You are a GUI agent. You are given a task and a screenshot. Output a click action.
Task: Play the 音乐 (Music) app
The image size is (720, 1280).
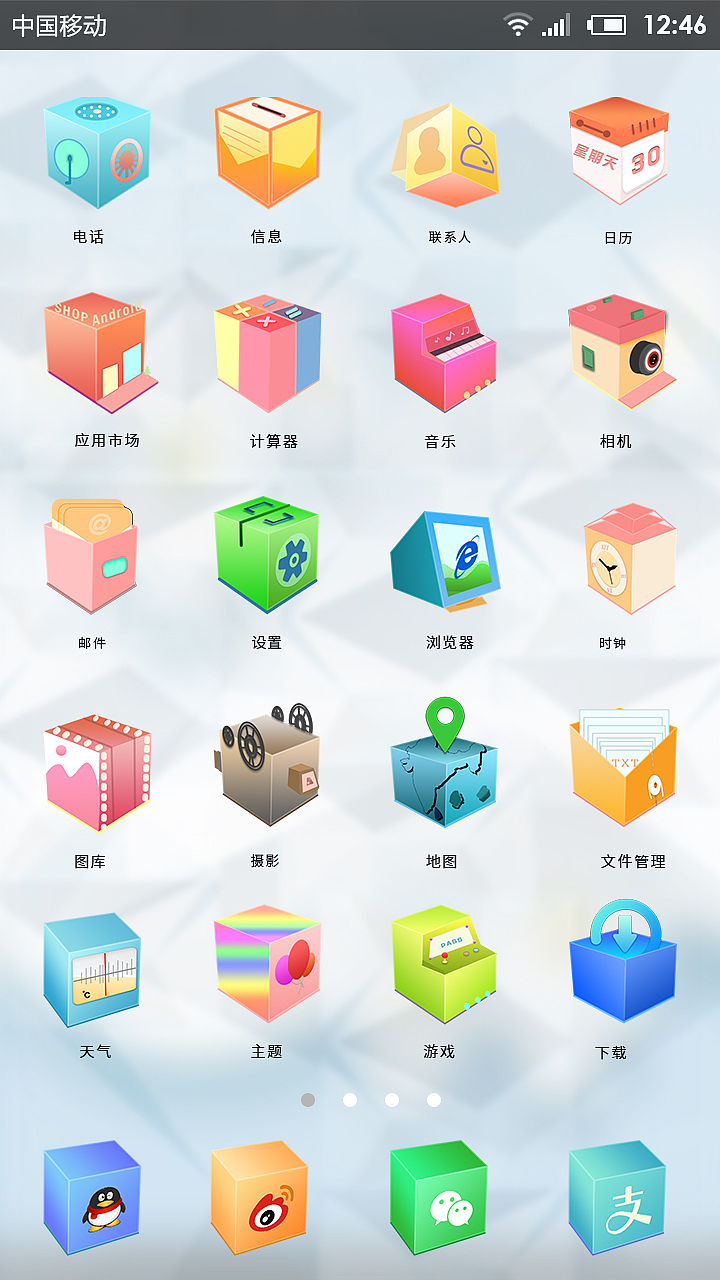click(445, 355)
